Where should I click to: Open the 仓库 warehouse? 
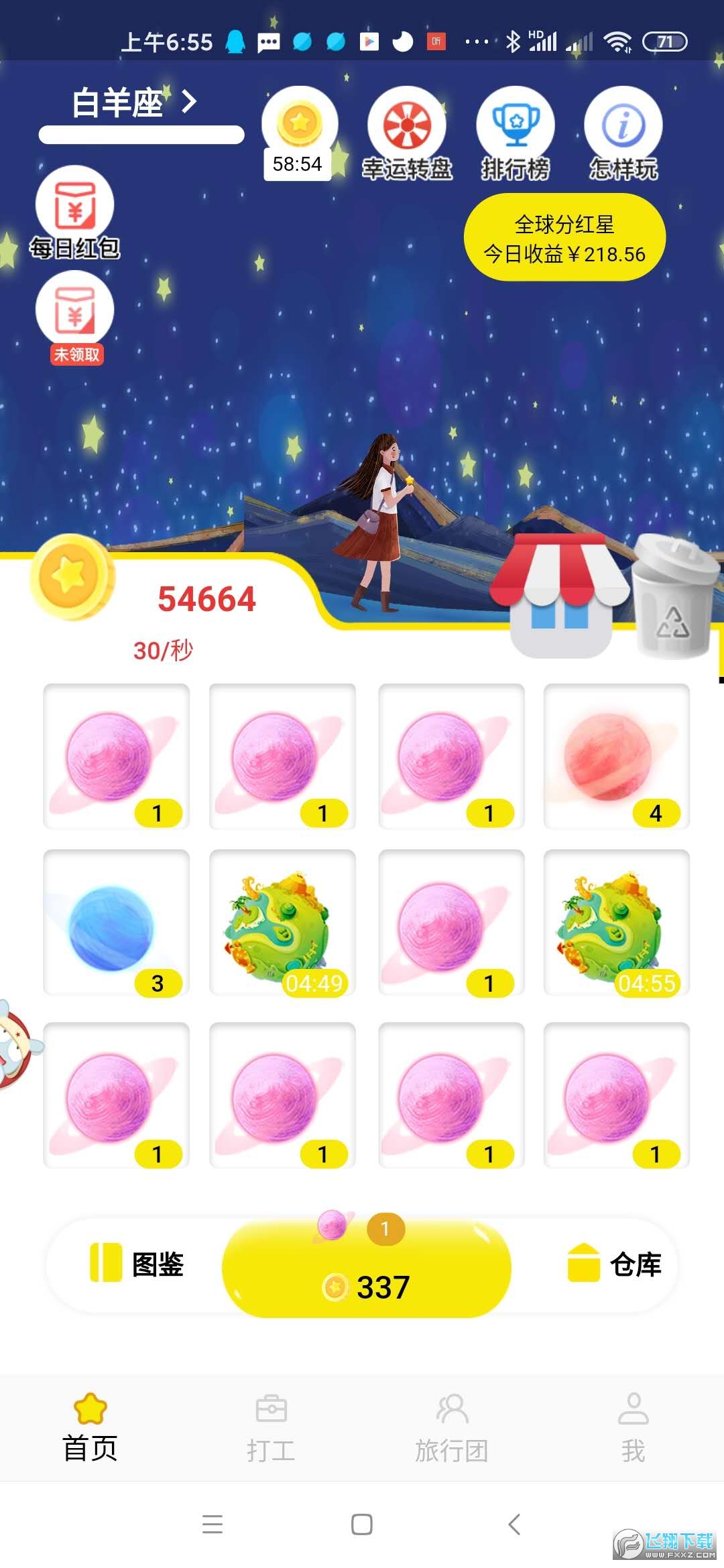click(614, 1264)
